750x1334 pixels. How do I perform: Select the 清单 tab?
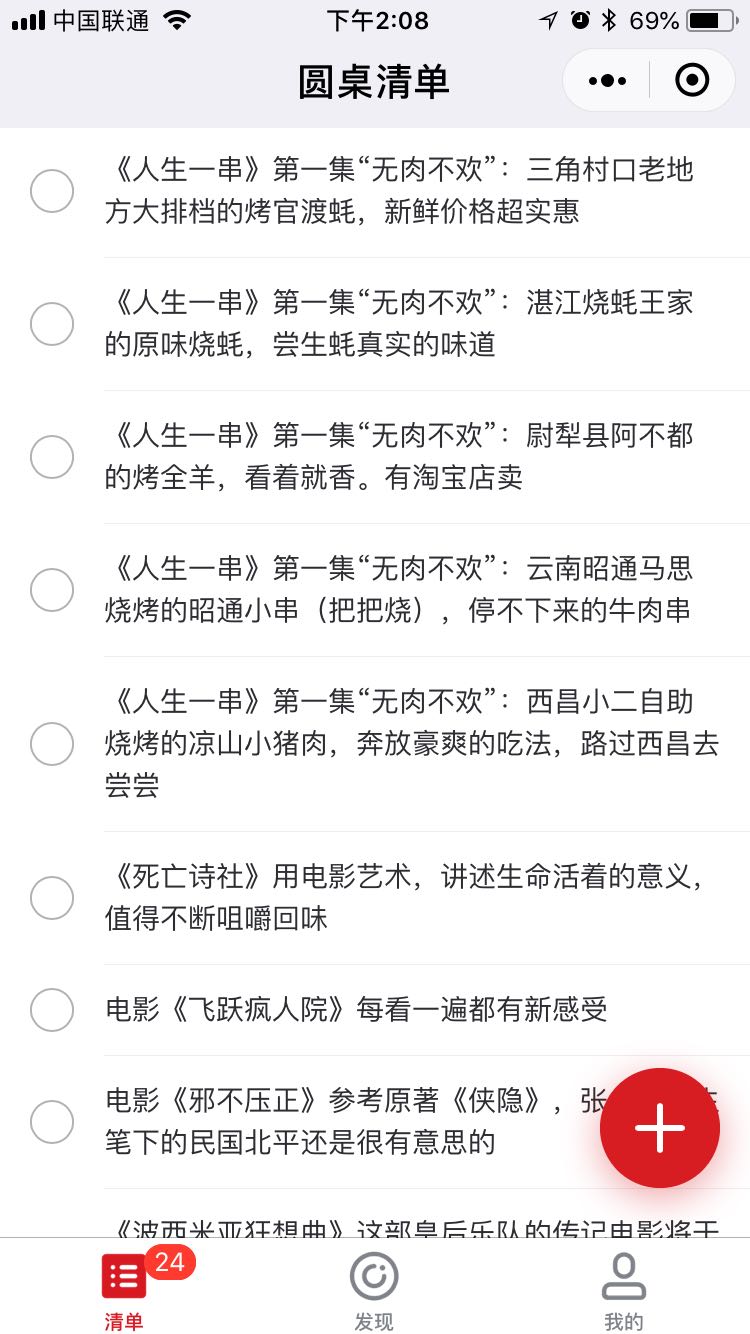(x=124, y=1292)
